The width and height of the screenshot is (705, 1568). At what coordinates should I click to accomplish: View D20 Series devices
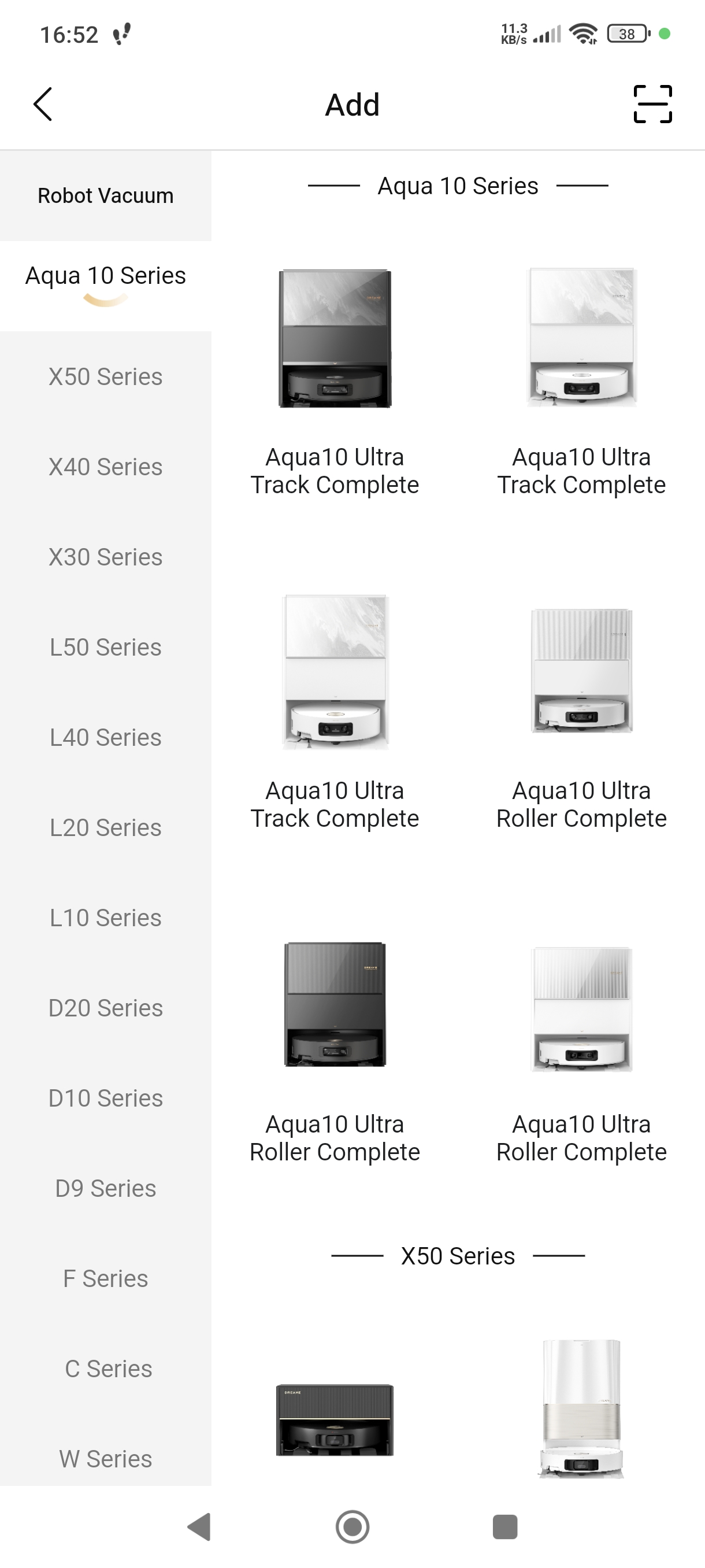click(105, 1008)
